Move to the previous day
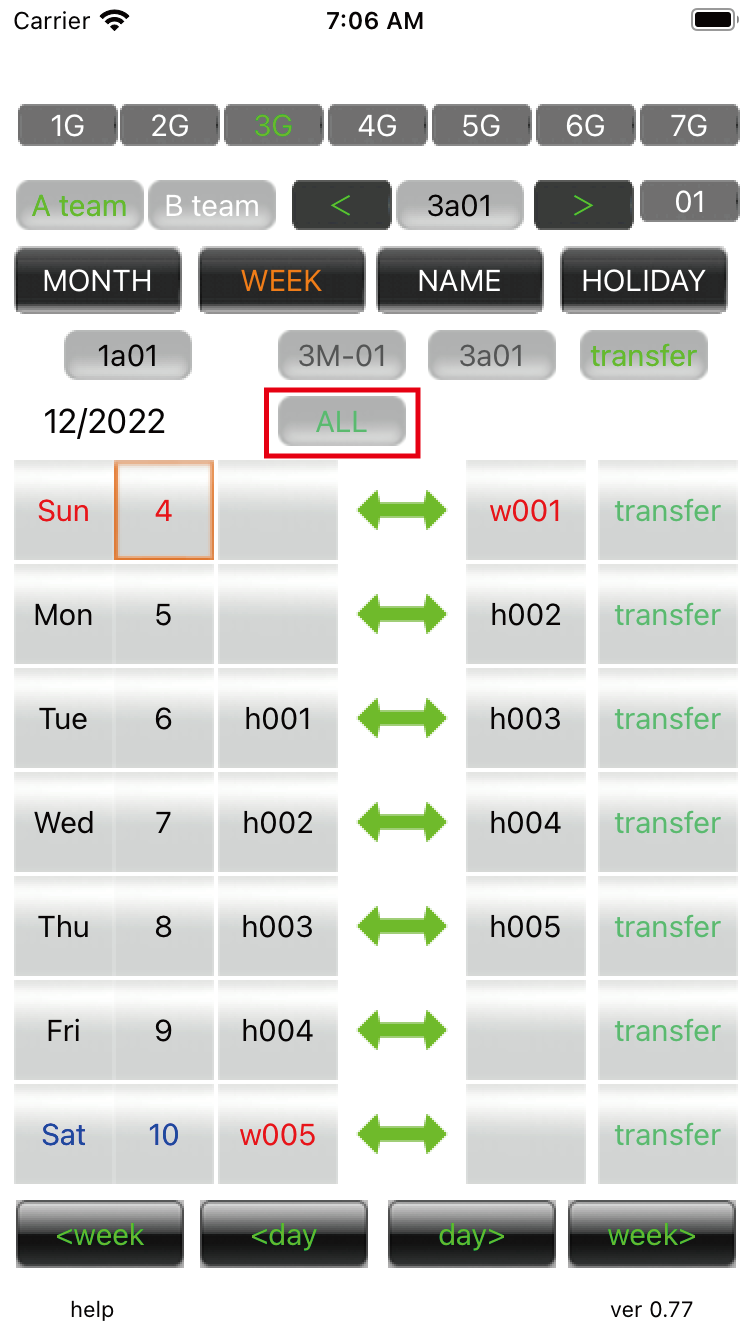Viewport: 750px width, 1334px height. [x=284, y=1235]
